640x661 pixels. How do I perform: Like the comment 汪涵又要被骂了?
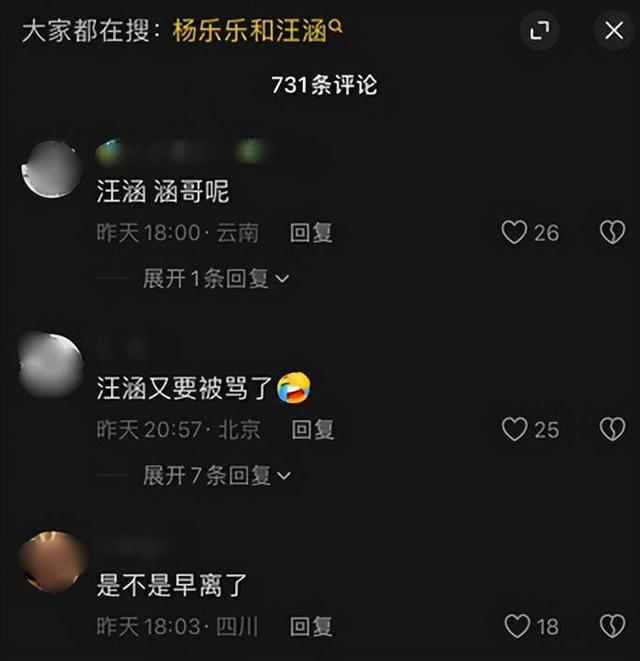click(x=514, y=430)
